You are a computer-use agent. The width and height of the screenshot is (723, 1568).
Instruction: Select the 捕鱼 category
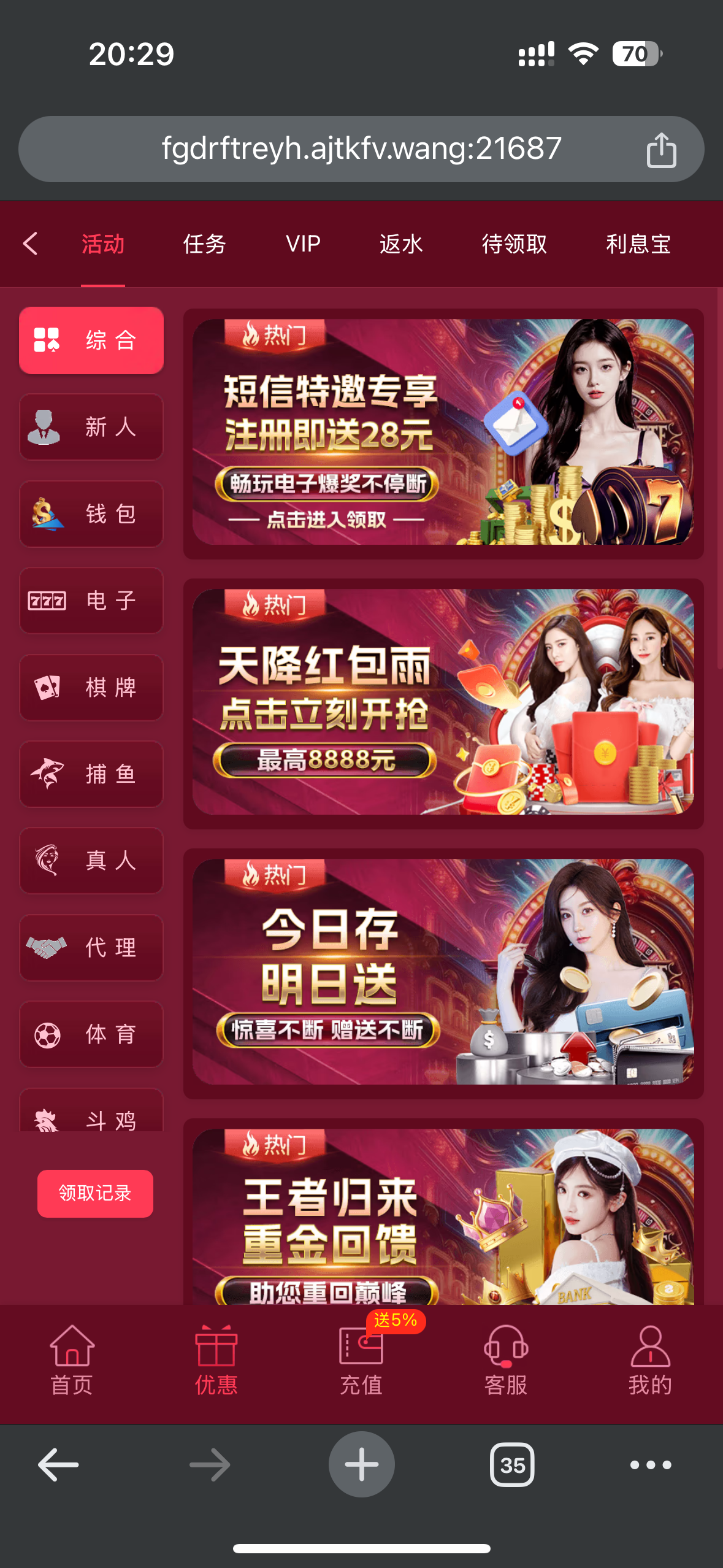pos(91,774)
